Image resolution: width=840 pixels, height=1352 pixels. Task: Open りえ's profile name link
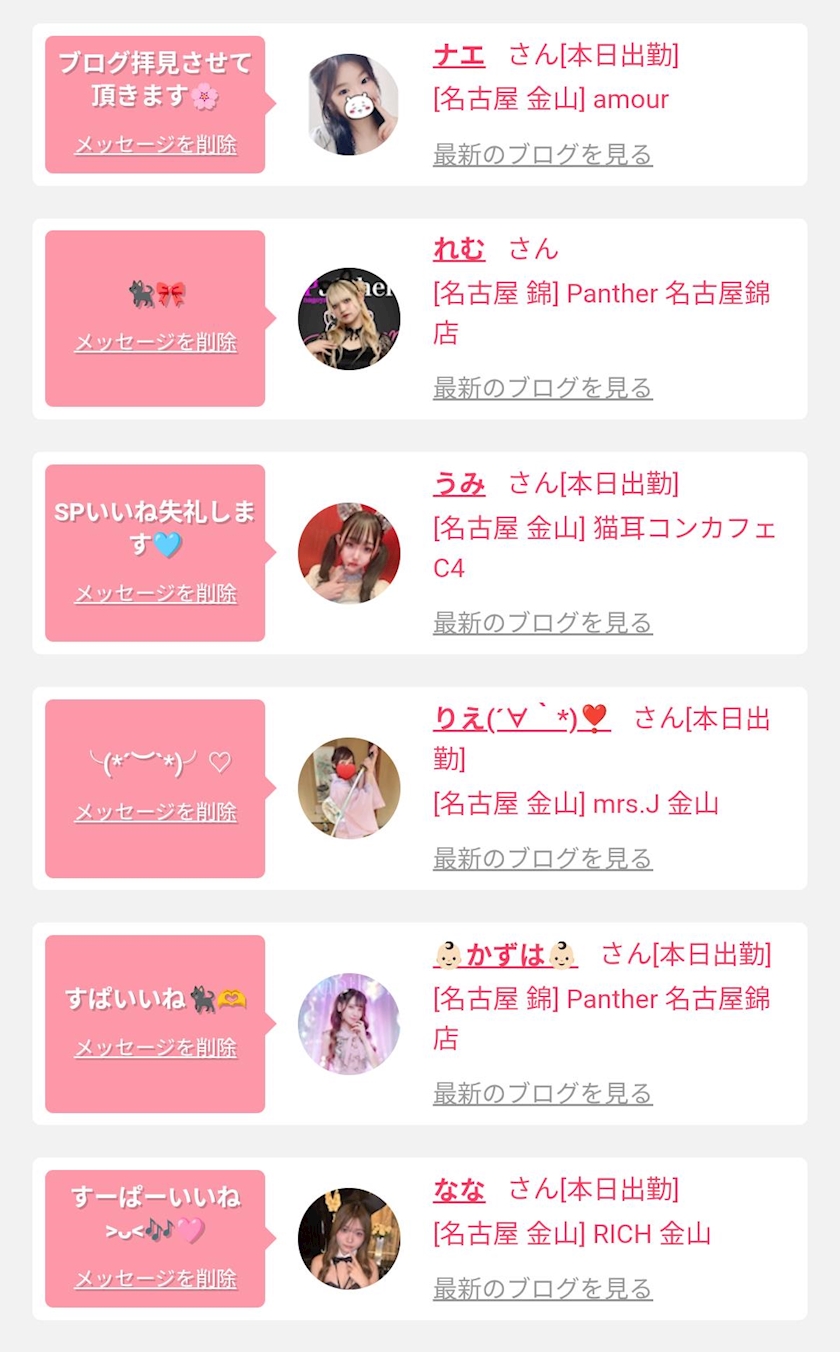(521, 719)
